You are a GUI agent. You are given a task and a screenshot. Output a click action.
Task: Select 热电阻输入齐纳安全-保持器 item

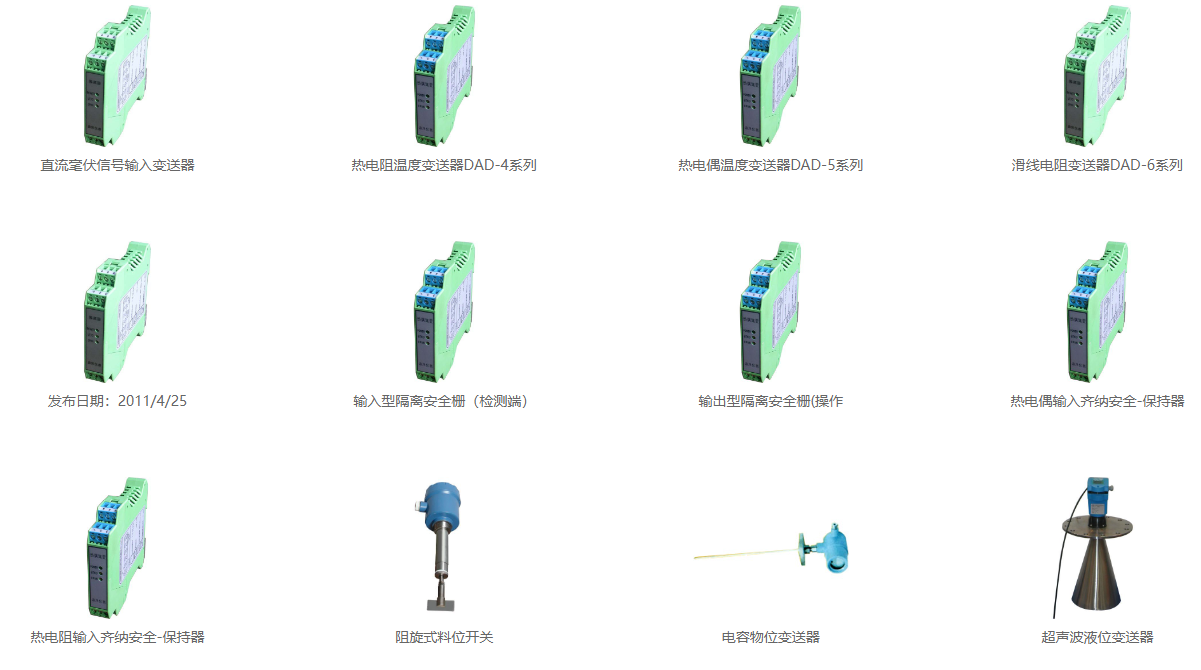point(117,637)
